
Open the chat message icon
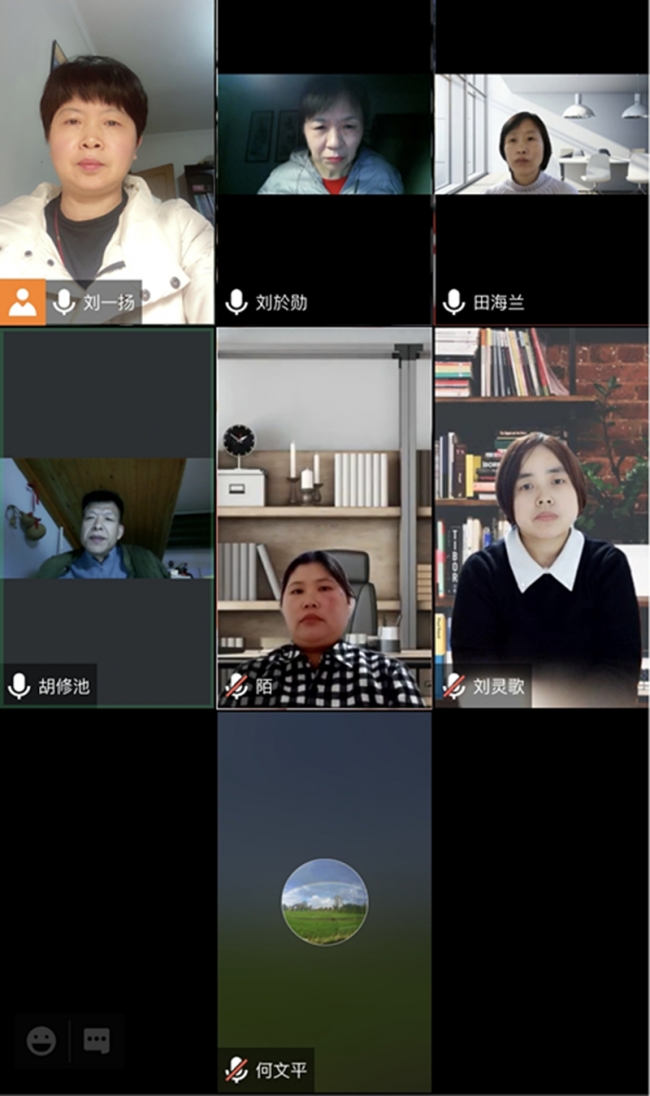[x=96, y=1041]
